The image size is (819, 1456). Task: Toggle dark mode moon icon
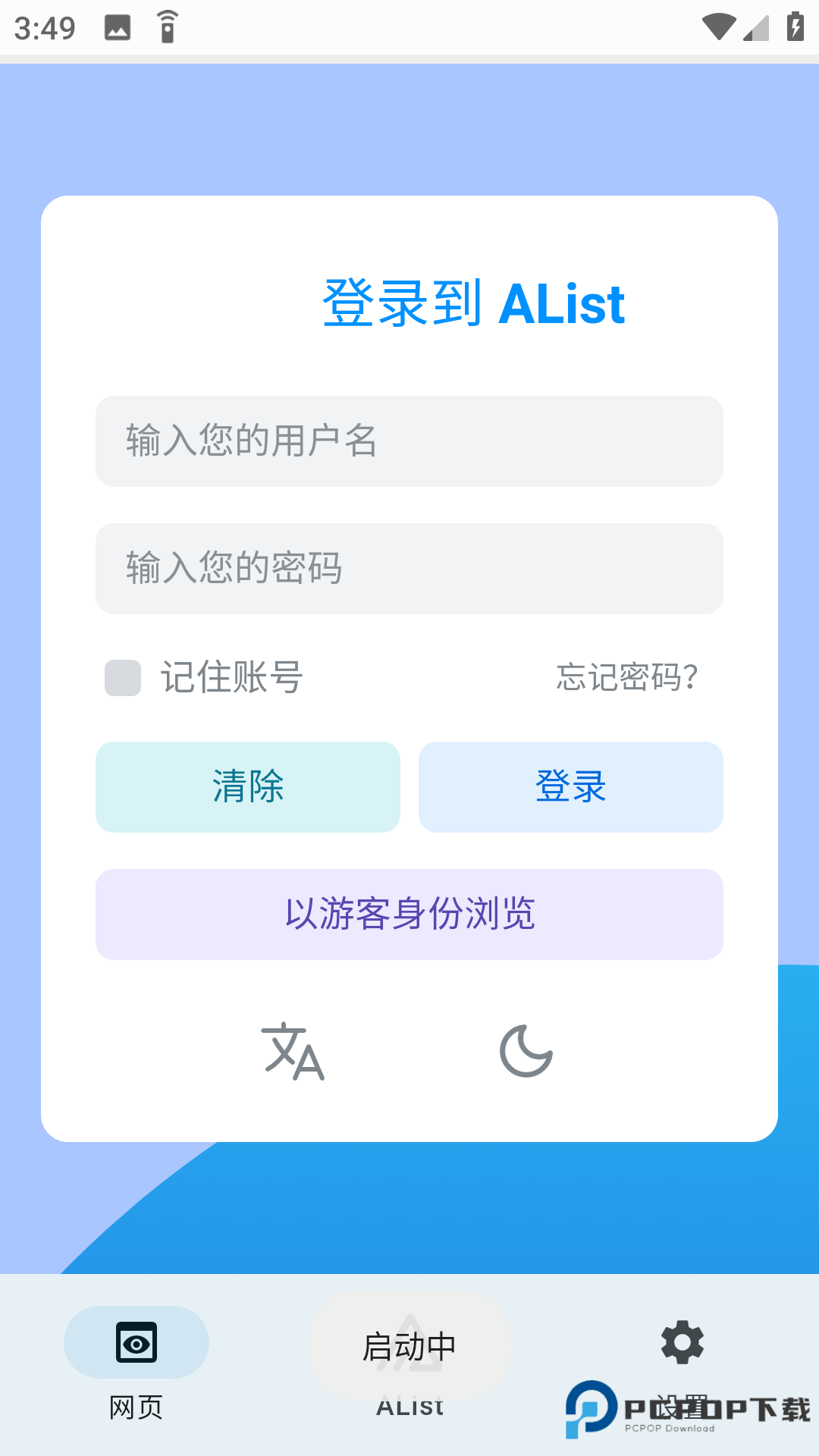pos(526,1051)
